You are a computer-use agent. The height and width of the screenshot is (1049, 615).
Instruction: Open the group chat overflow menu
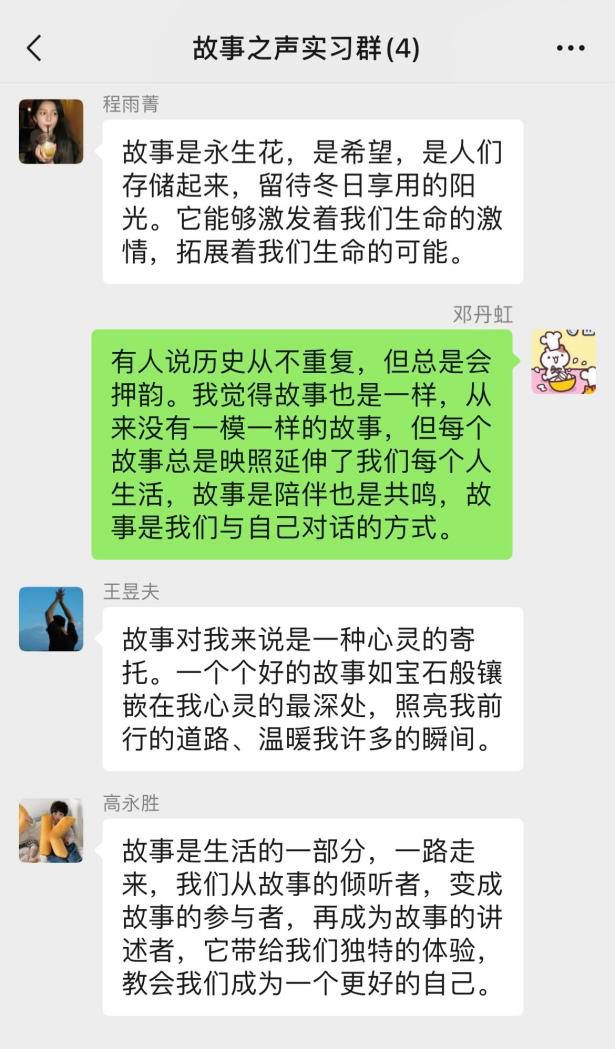click(x=570, y=48)
